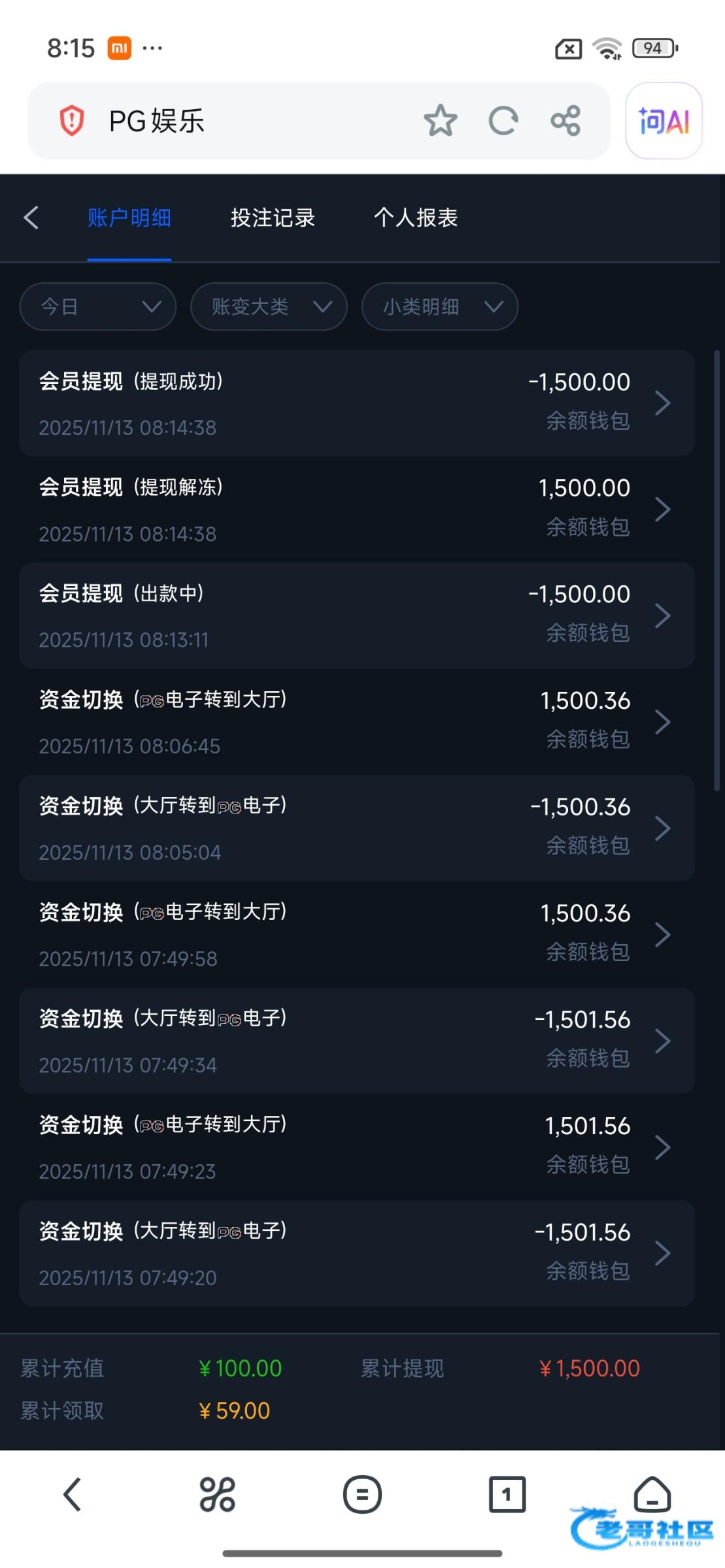Switch to the 投注记录 tab
Screen dimensions: 725x1568
pyautogui.click(x=273, y=218)
